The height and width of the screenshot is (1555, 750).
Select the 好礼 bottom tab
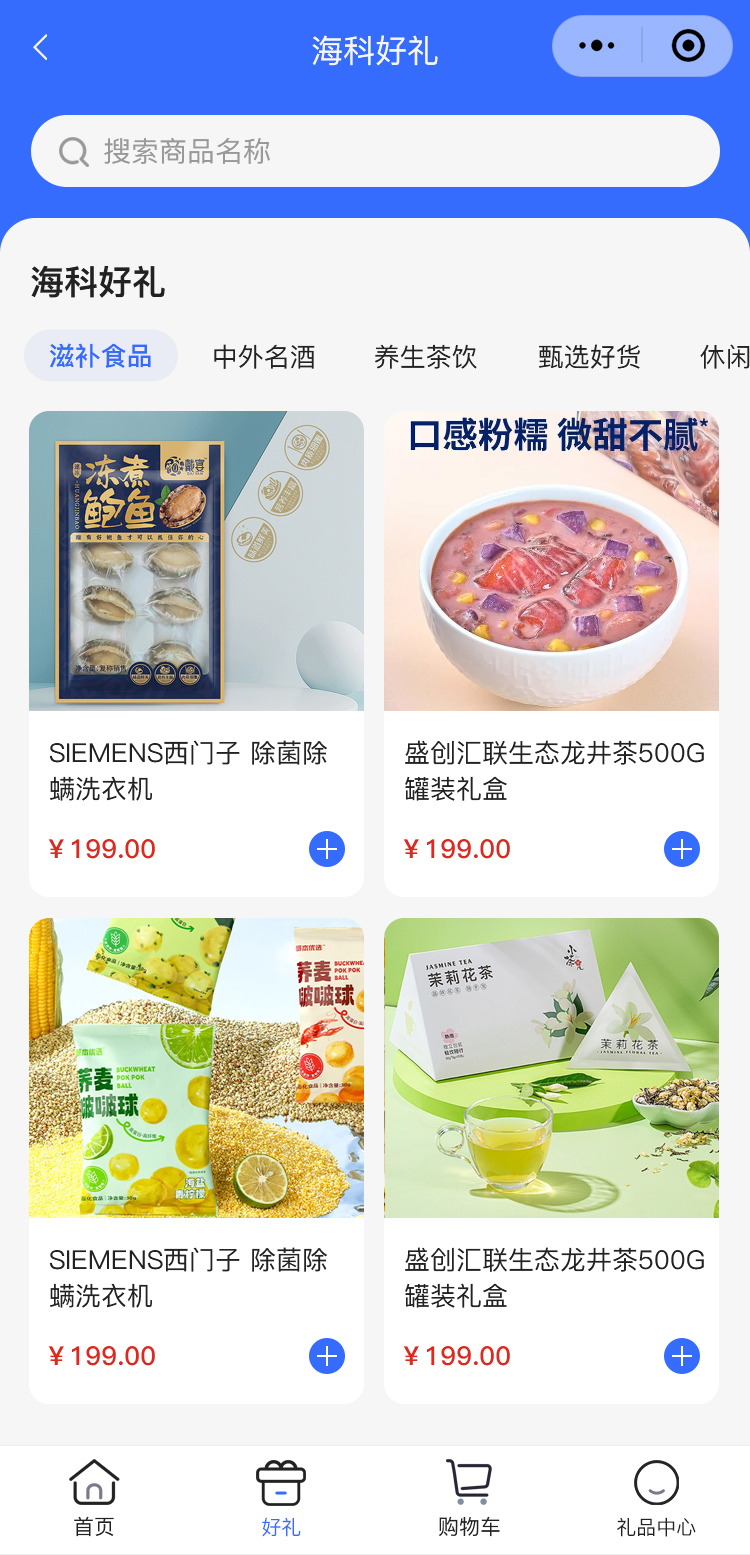281,1498
